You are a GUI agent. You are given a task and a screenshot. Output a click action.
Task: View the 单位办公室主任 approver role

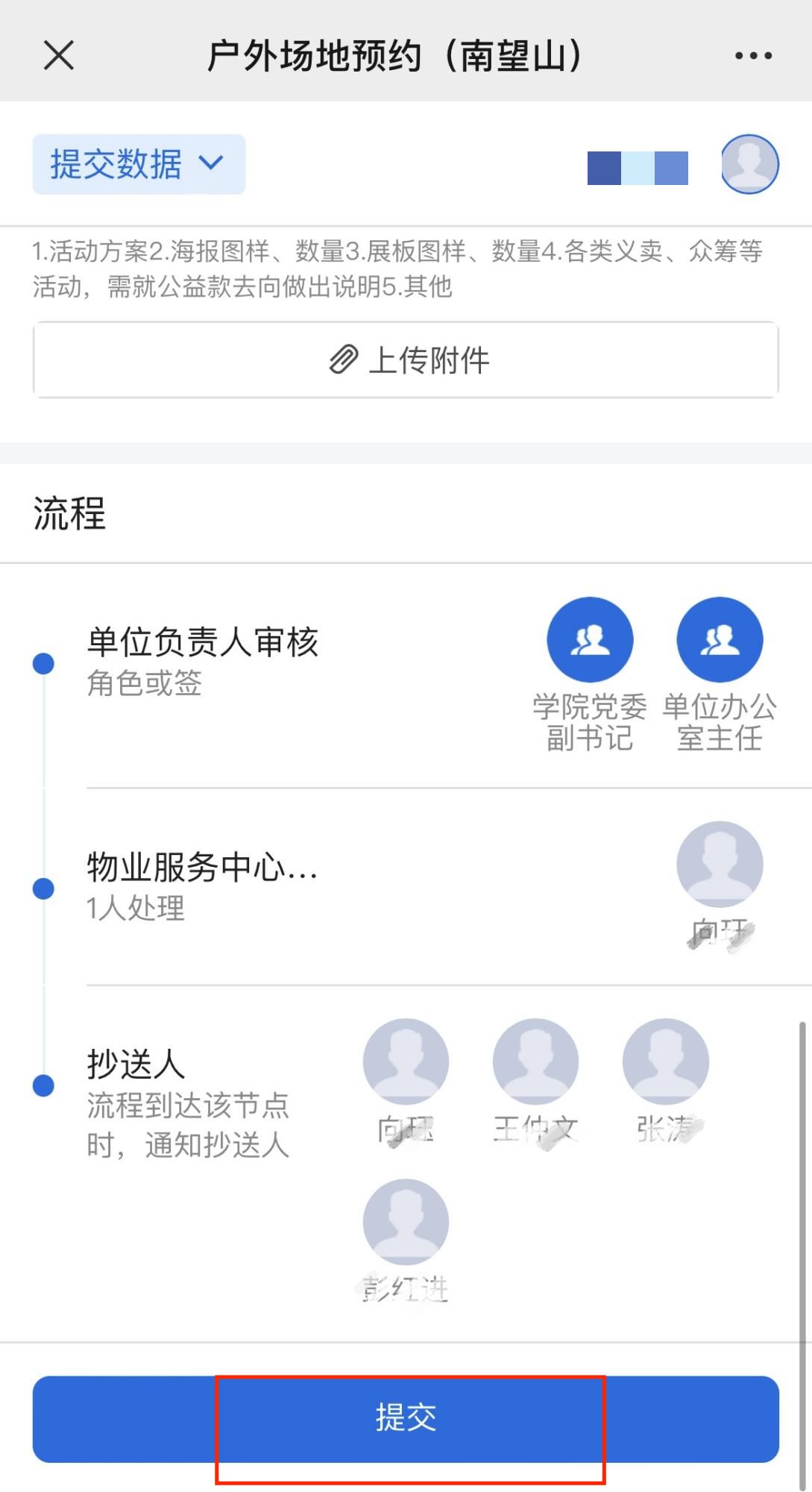pos(720,640)
